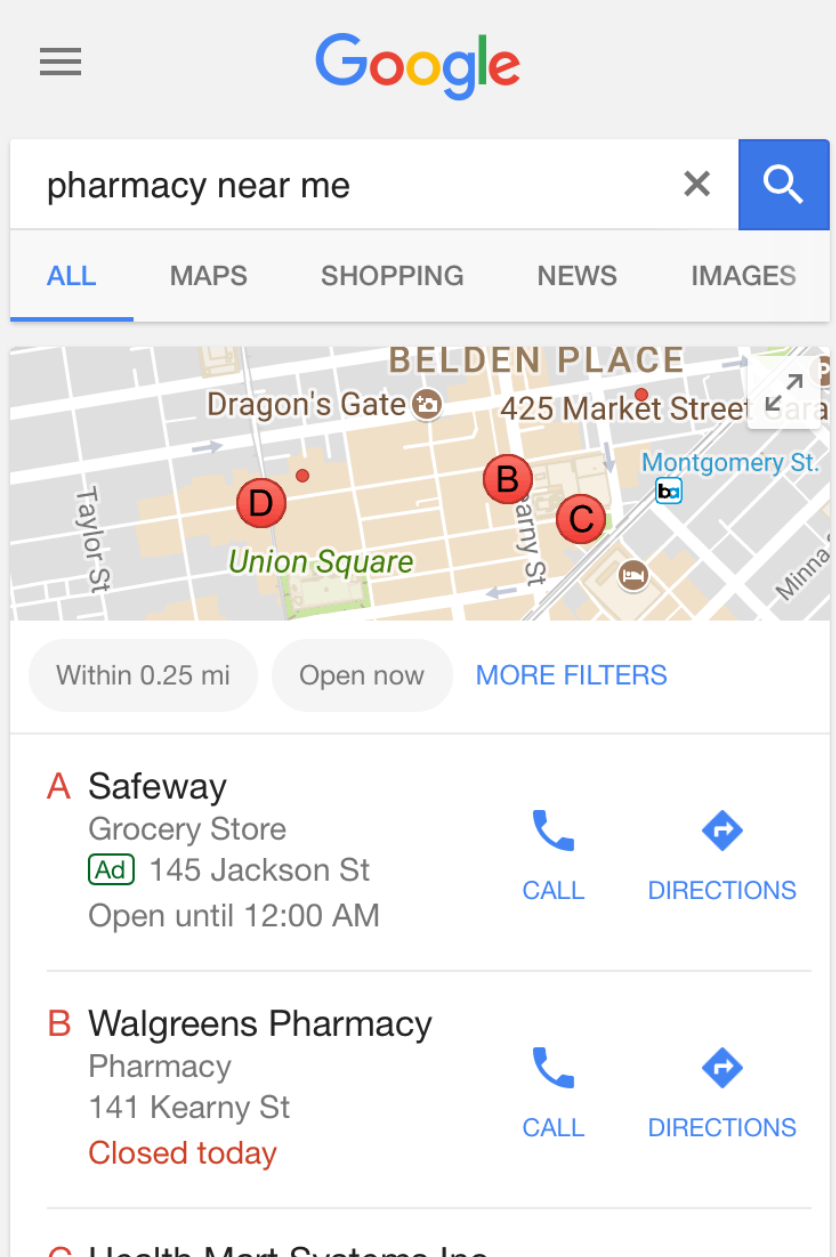The image size is (836, 1257).
Task: Switch to the Maps tab
Action: tap(208, 276)
